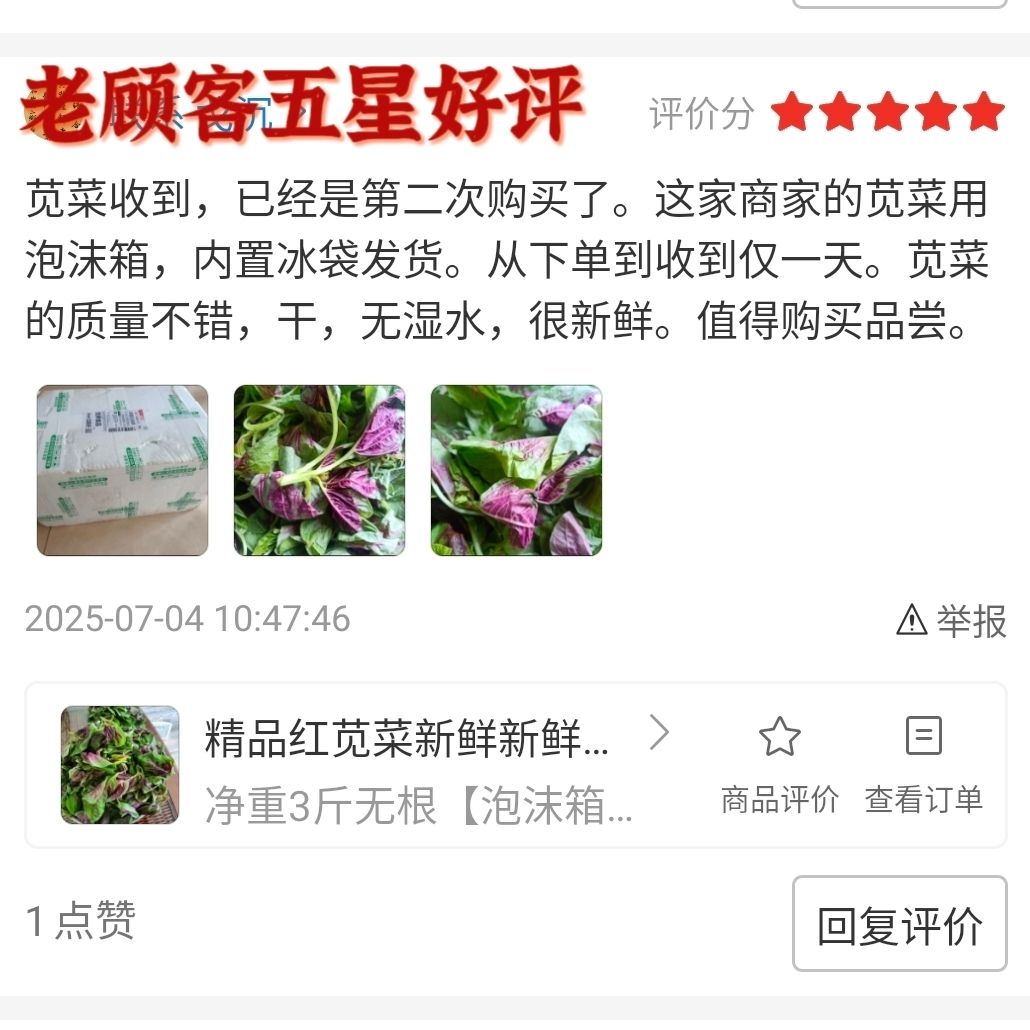Screen dimensions: 1030x1030
Task: Open the third review photo
Action: click(x=516, y=470)
